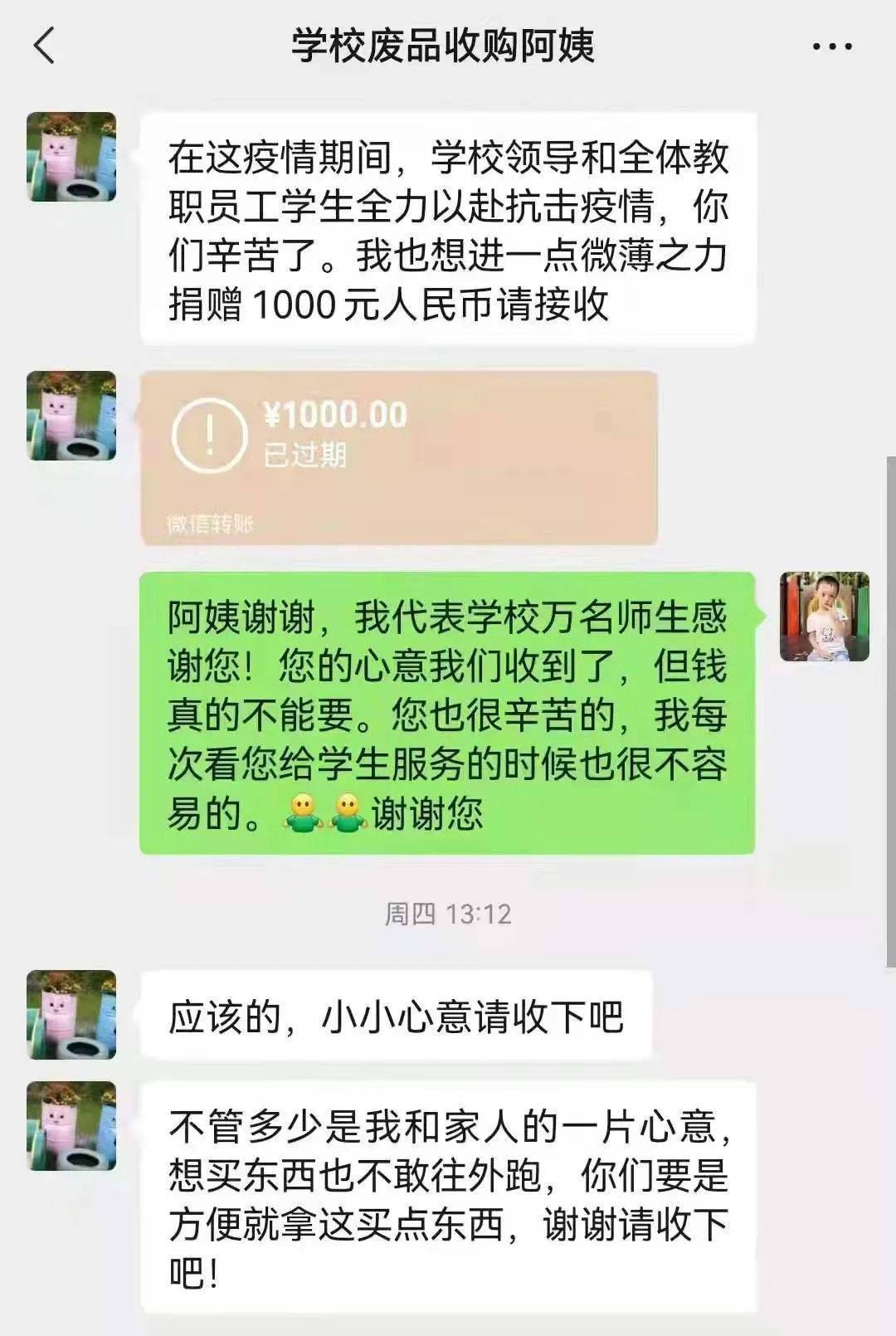Tap the avatar beside the green reply
896x1336 pixels.
(824, 617)
